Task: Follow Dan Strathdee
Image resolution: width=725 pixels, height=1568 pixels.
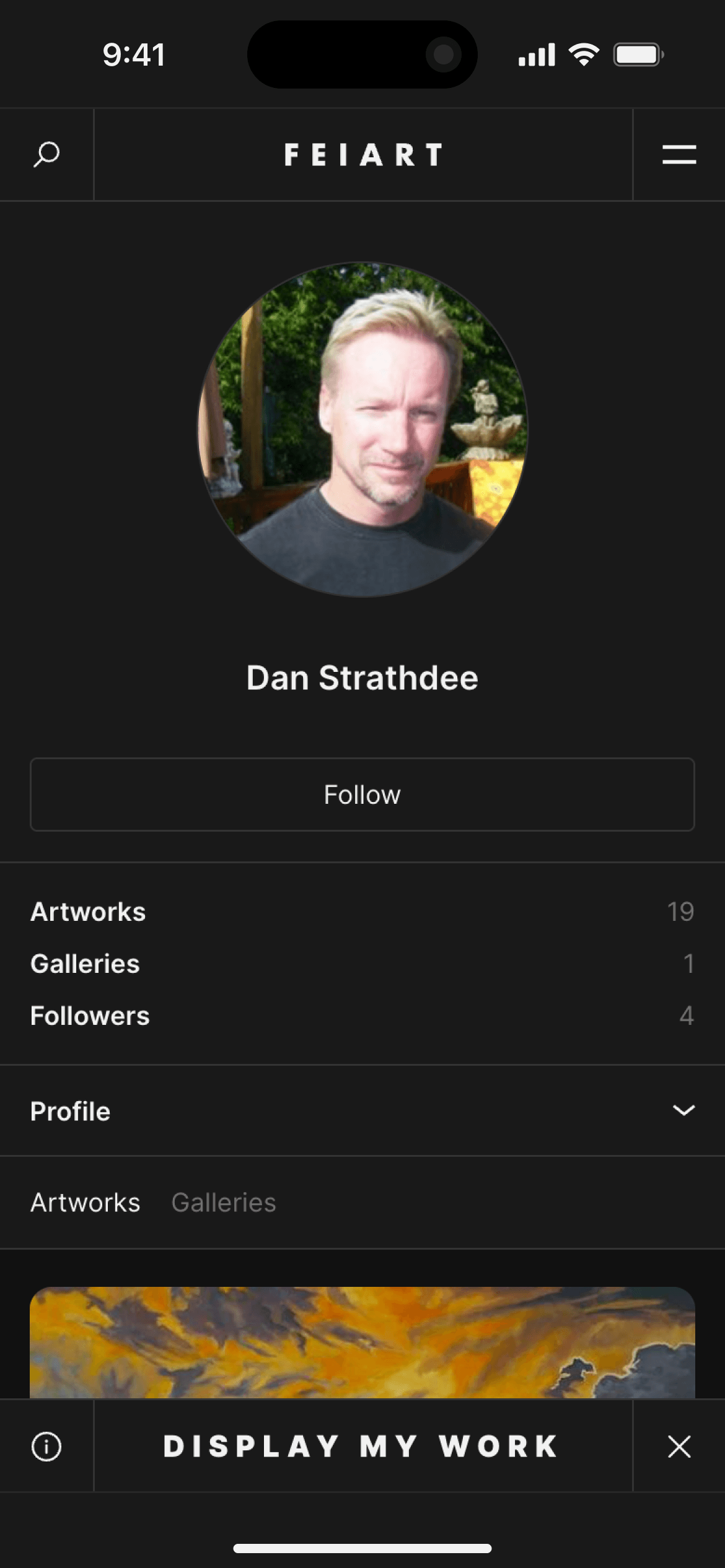Action: coord(362,794)
